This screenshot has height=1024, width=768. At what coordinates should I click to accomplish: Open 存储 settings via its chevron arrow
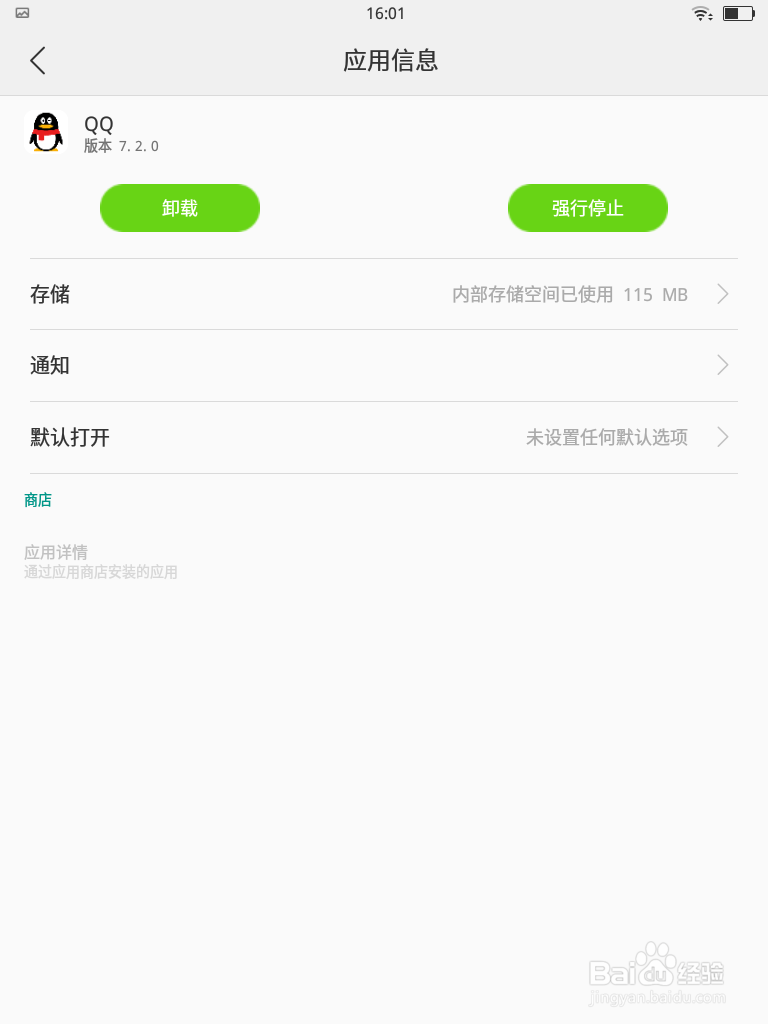(722, 294)
